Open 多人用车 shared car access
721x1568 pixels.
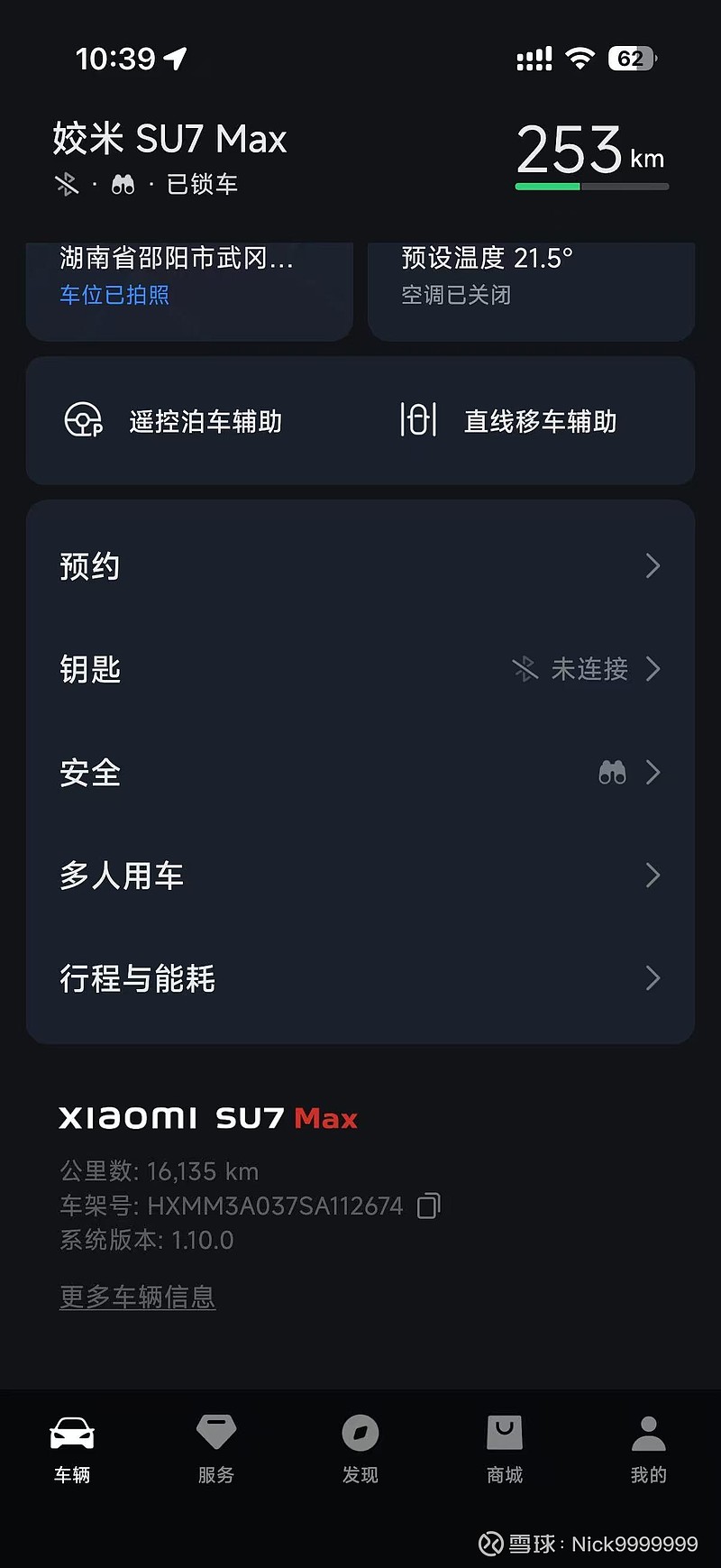tap(360, 876)
